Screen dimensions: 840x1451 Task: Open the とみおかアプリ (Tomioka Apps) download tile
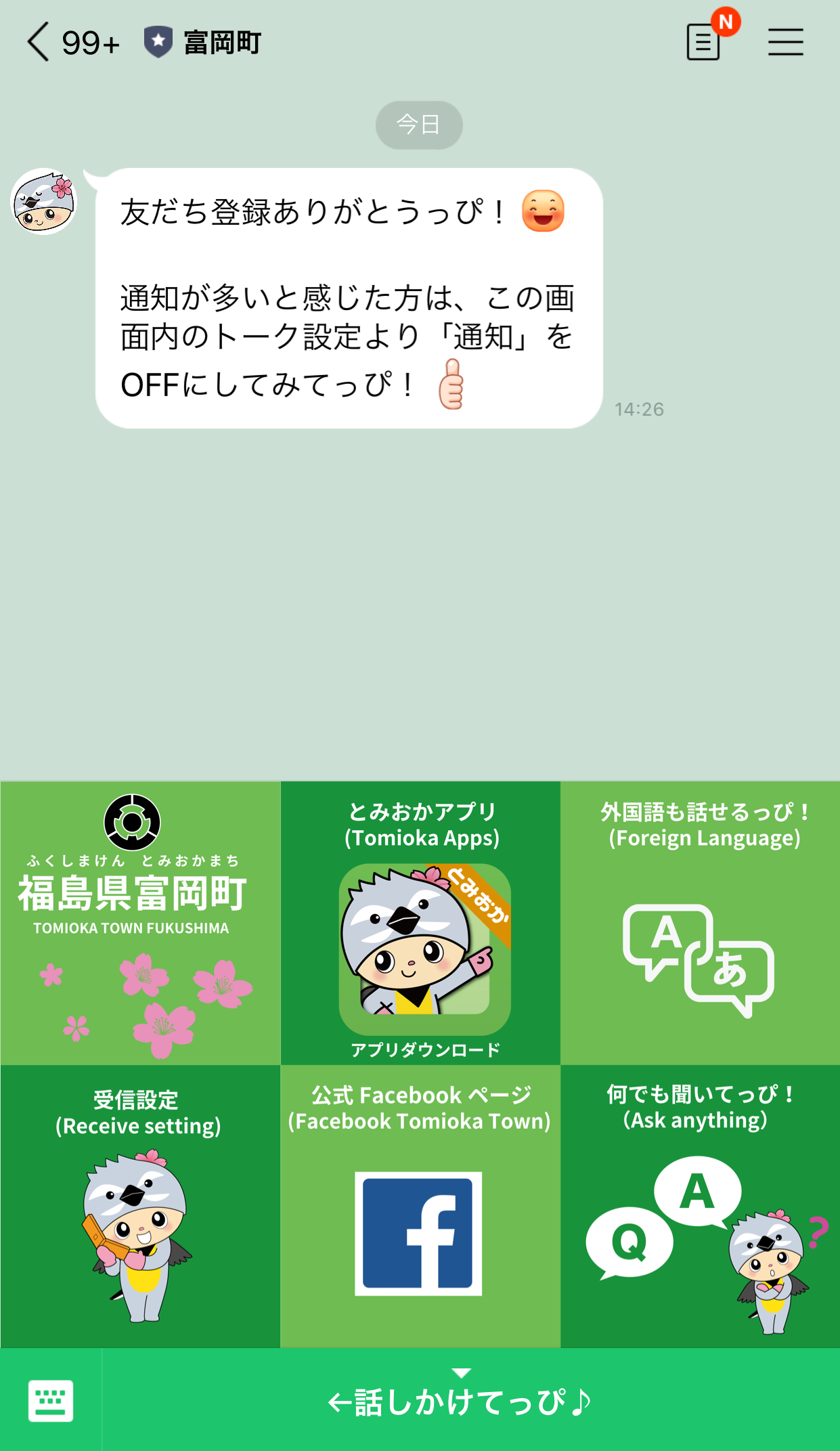(420, 922)
